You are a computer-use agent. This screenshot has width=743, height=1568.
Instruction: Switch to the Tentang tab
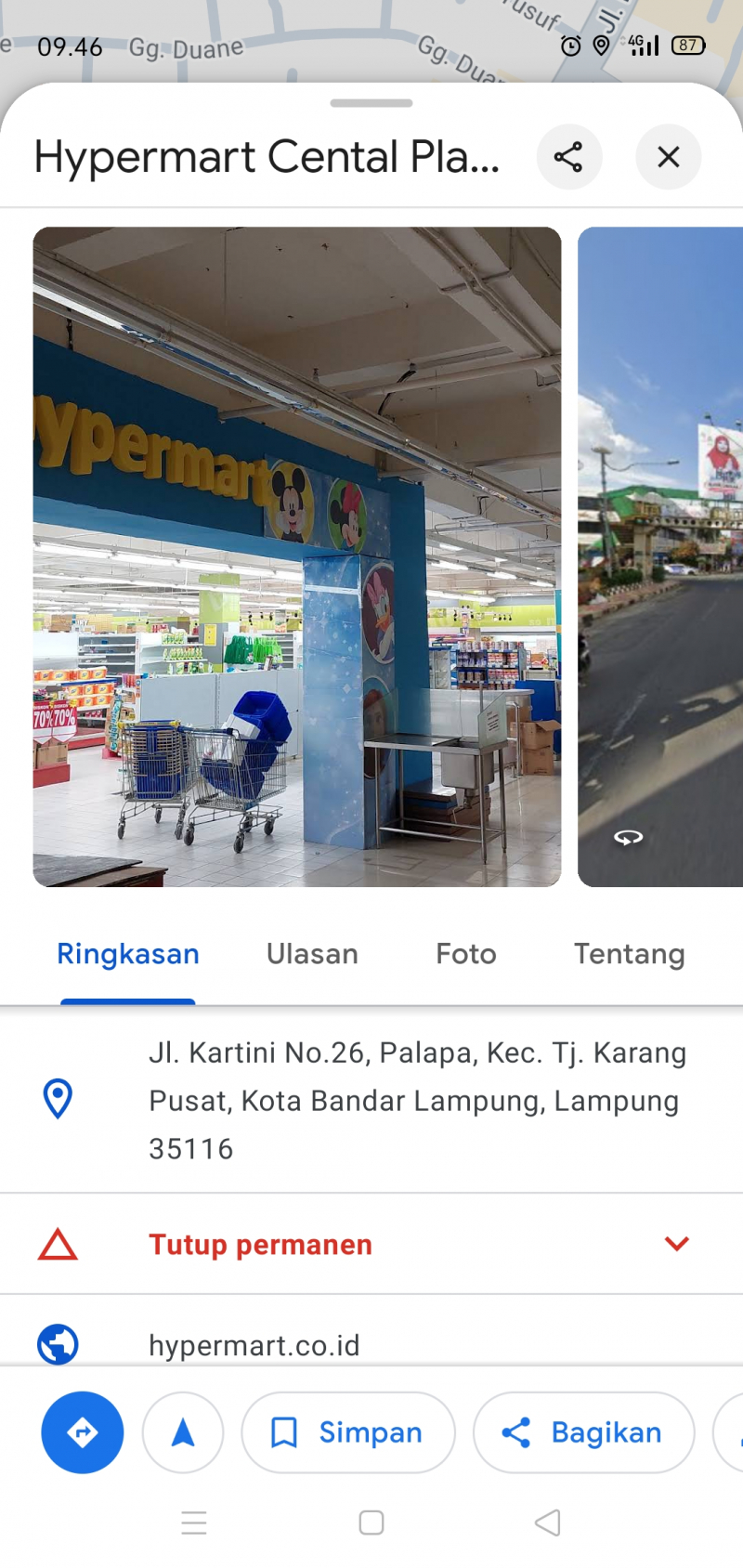629,954
